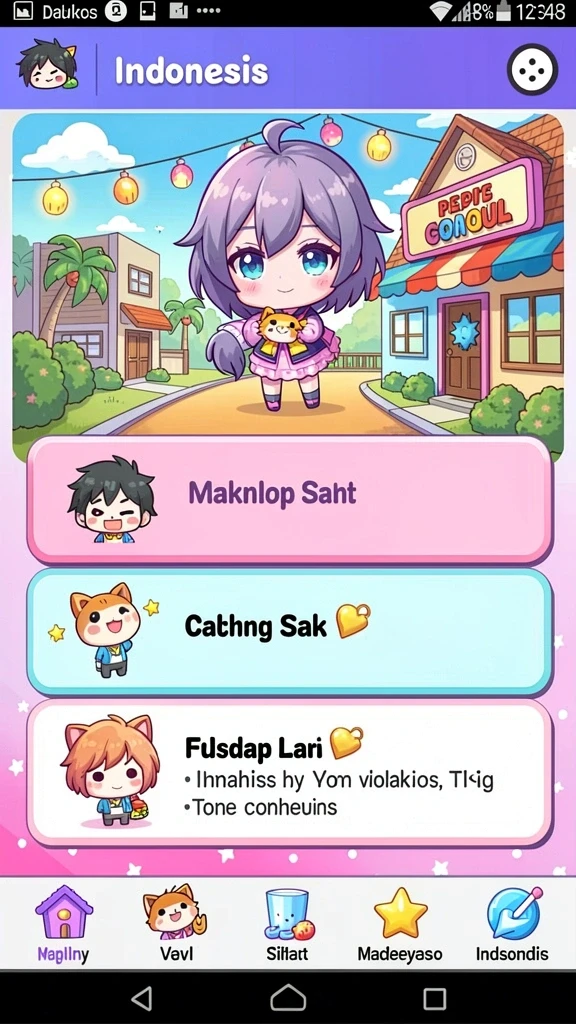Tap the round four-dot menu icon
576x1024 pixels.
[532, 69]
